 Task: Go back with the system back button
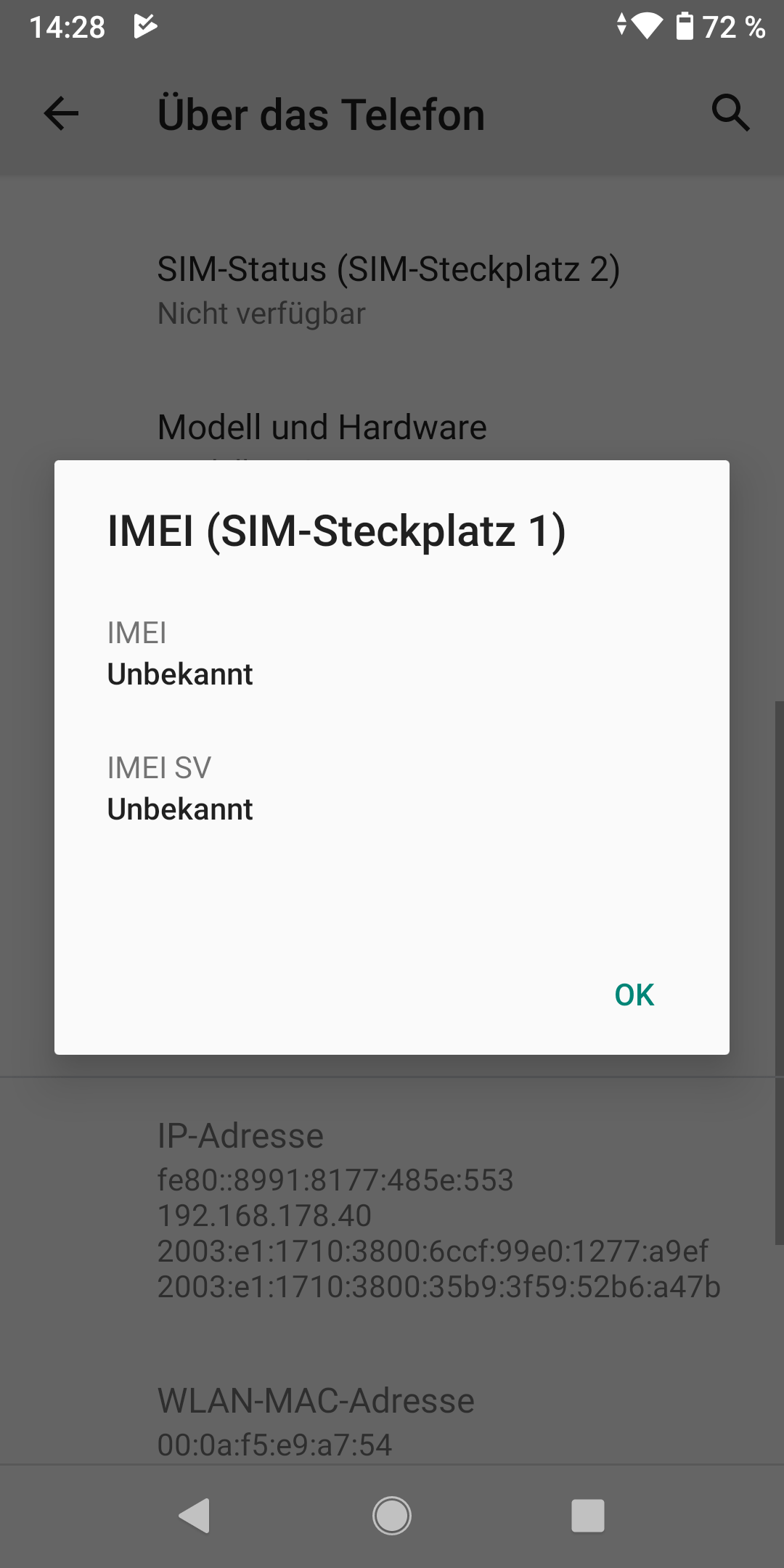point(195,1516)
